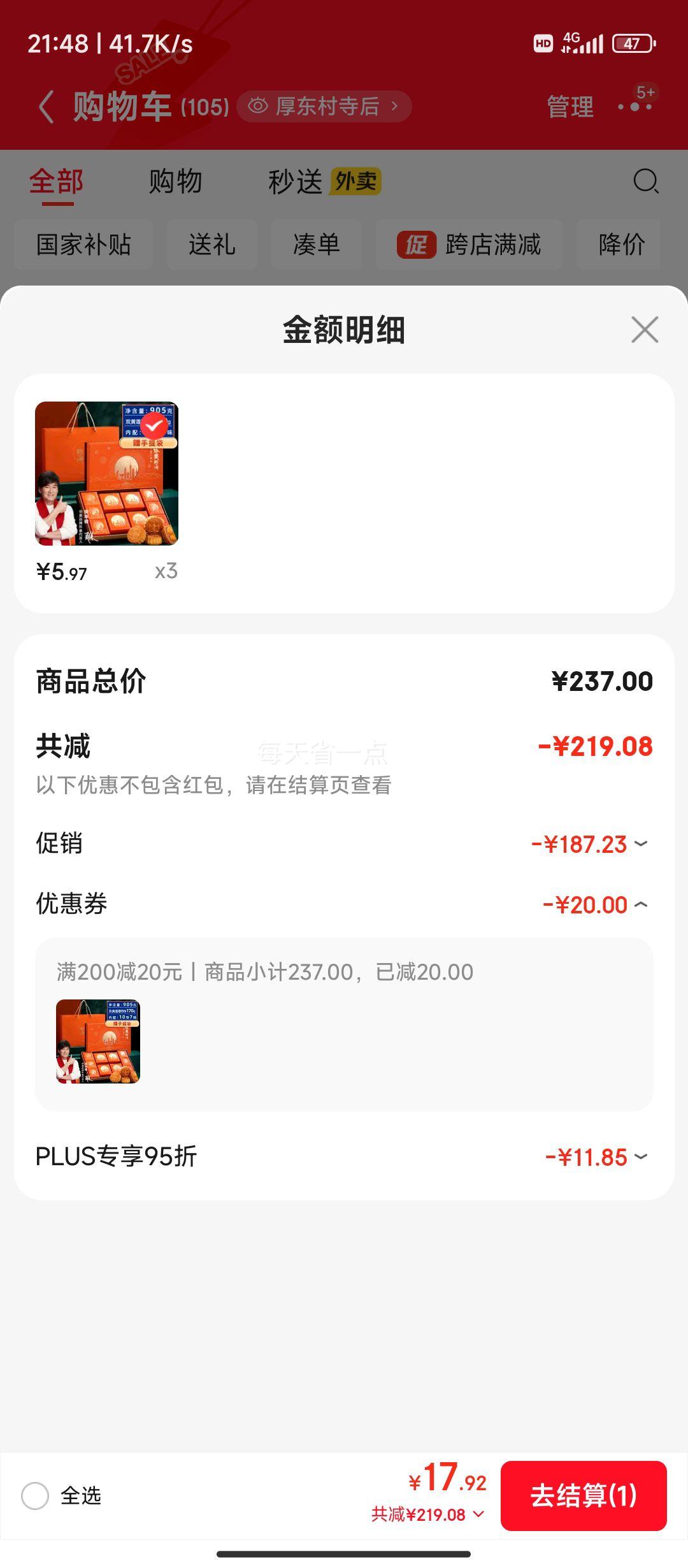Apply the 送礼 filter chip
The width and height of the screenshot is (688, 1568).
(212, 244)
